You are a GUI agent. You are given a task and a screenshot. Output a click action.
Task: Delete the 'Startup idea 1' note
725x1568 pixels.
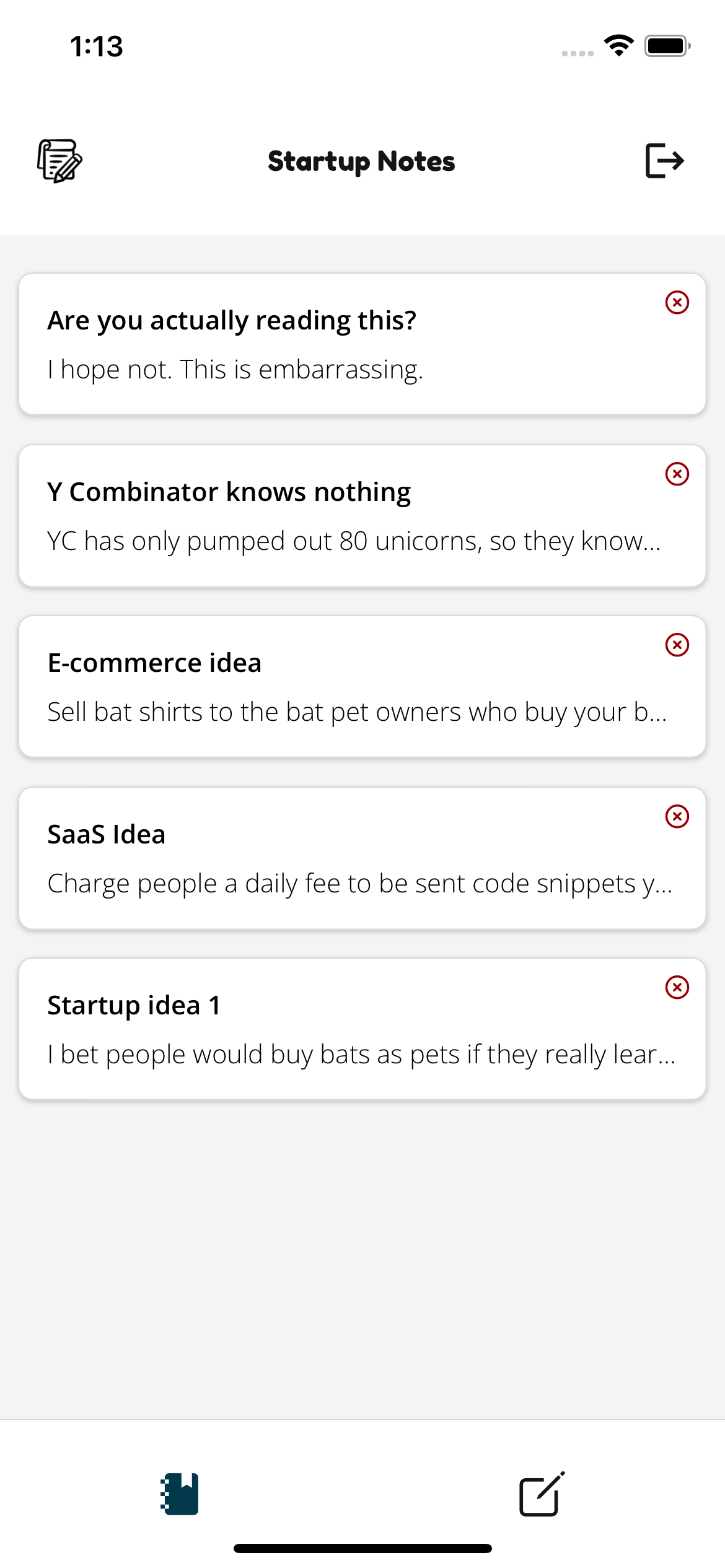coord(678,988)
